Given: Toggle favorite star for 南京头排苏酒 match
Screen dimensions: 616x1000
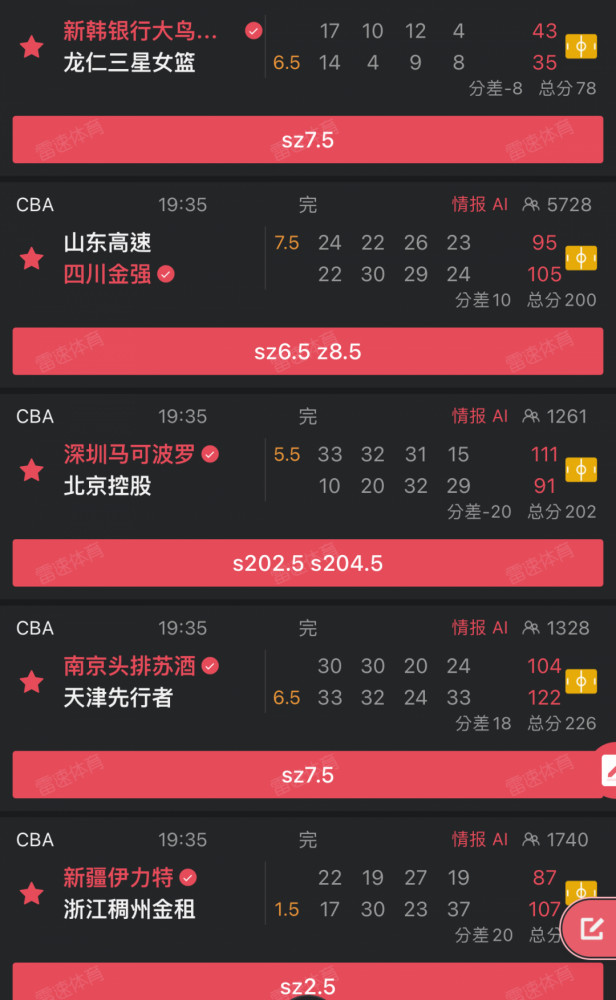Looking at the screenshot, I should [31, 682].
